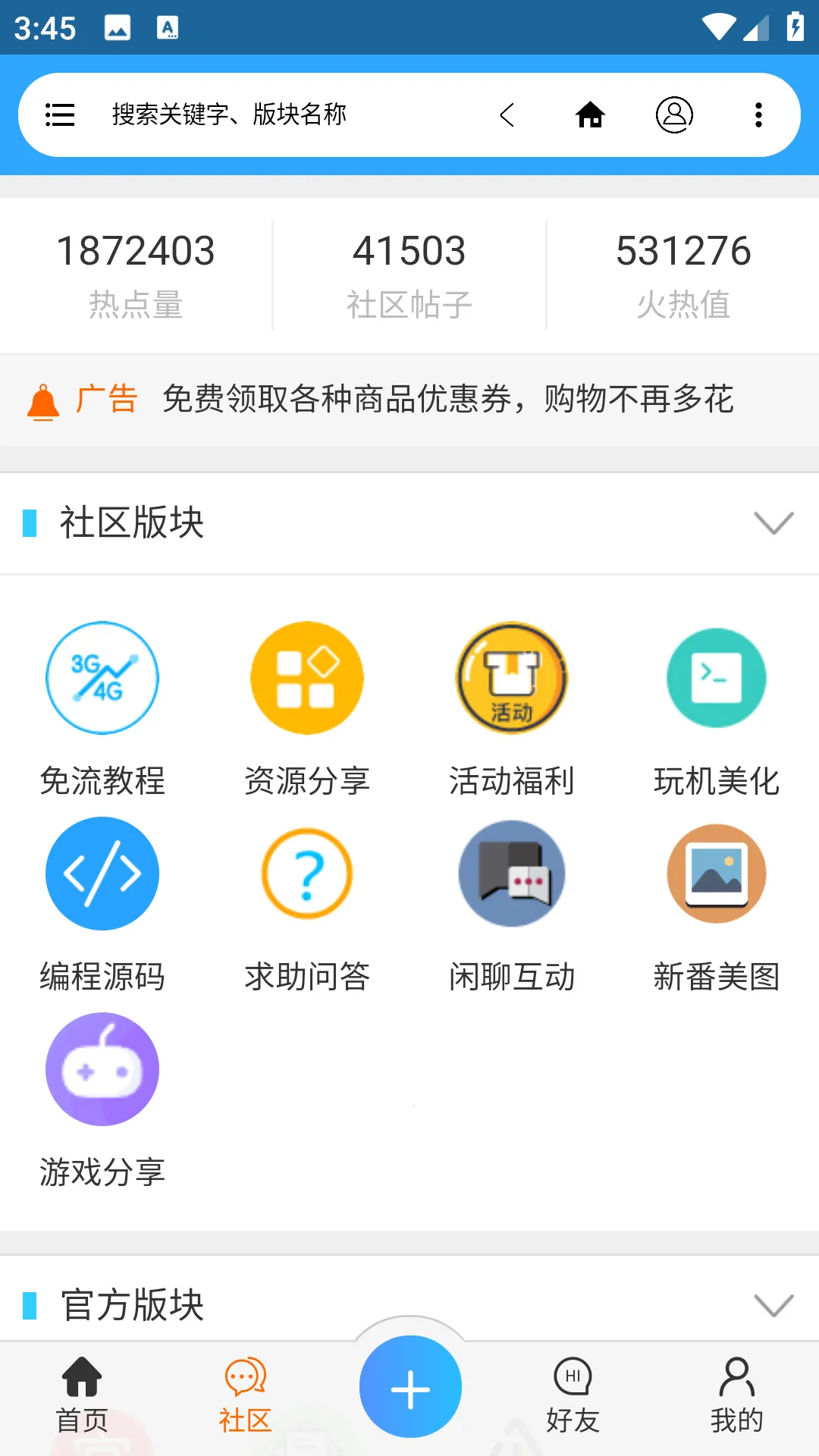Screen dimensions: 819x1456
Task: Tap the back arrow in the search bar
Action: pyautogui.click(x=507, y=115)
